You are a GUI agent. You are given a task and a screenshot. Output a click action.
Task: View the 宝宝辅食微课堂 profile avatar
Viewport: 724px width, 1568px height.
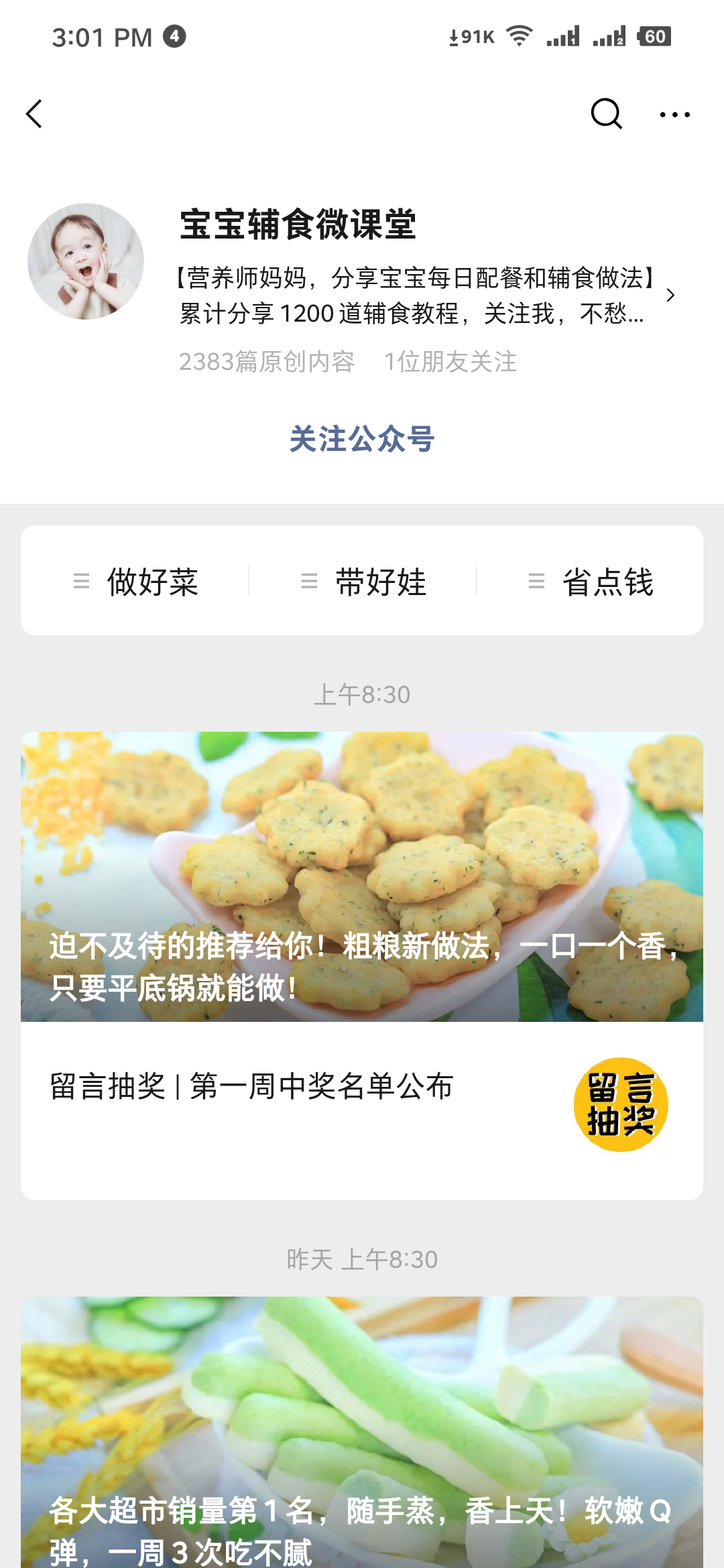click(86, 261)
